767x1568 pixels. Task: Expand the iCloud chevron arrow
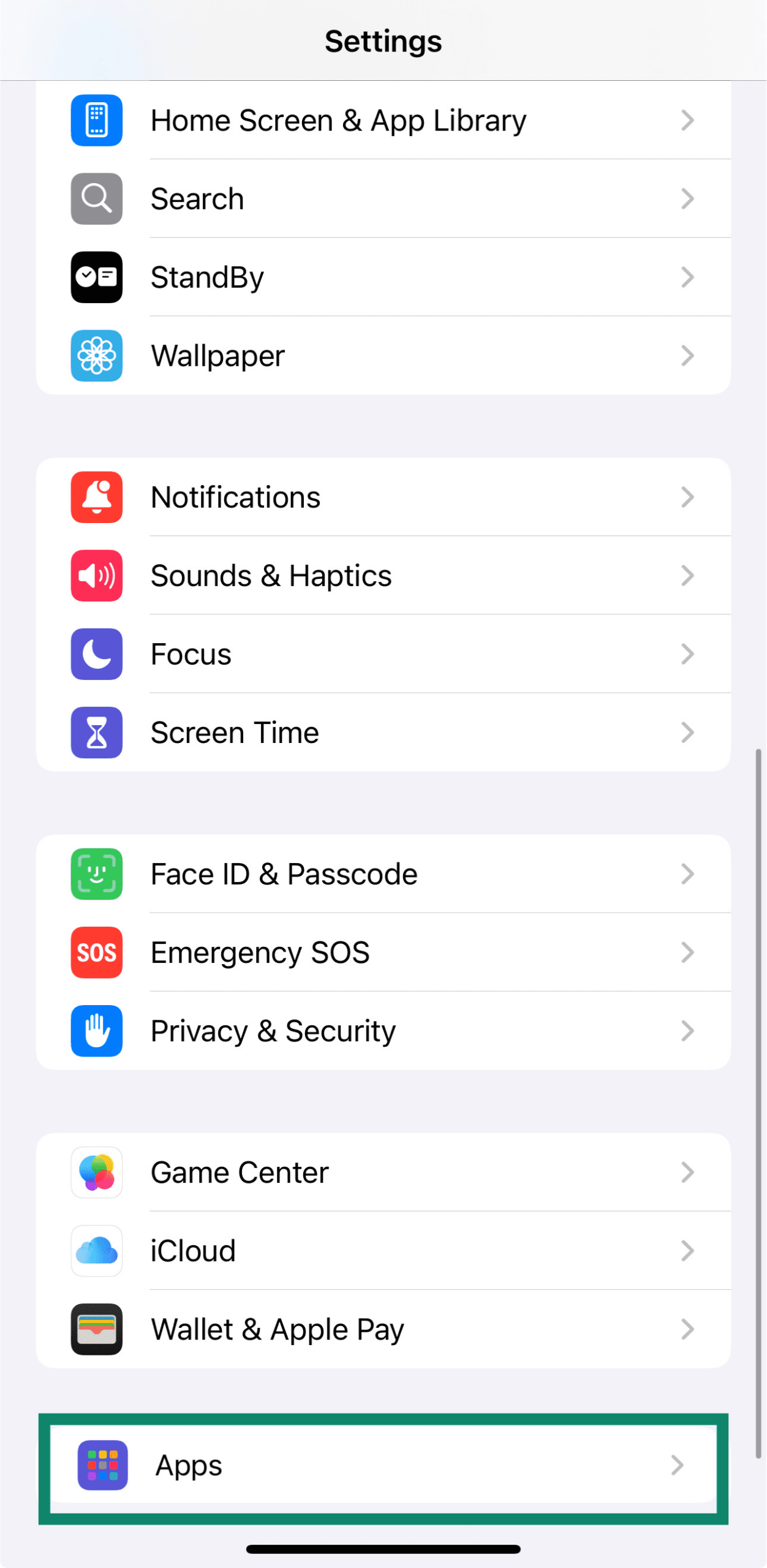[687, 1251]
